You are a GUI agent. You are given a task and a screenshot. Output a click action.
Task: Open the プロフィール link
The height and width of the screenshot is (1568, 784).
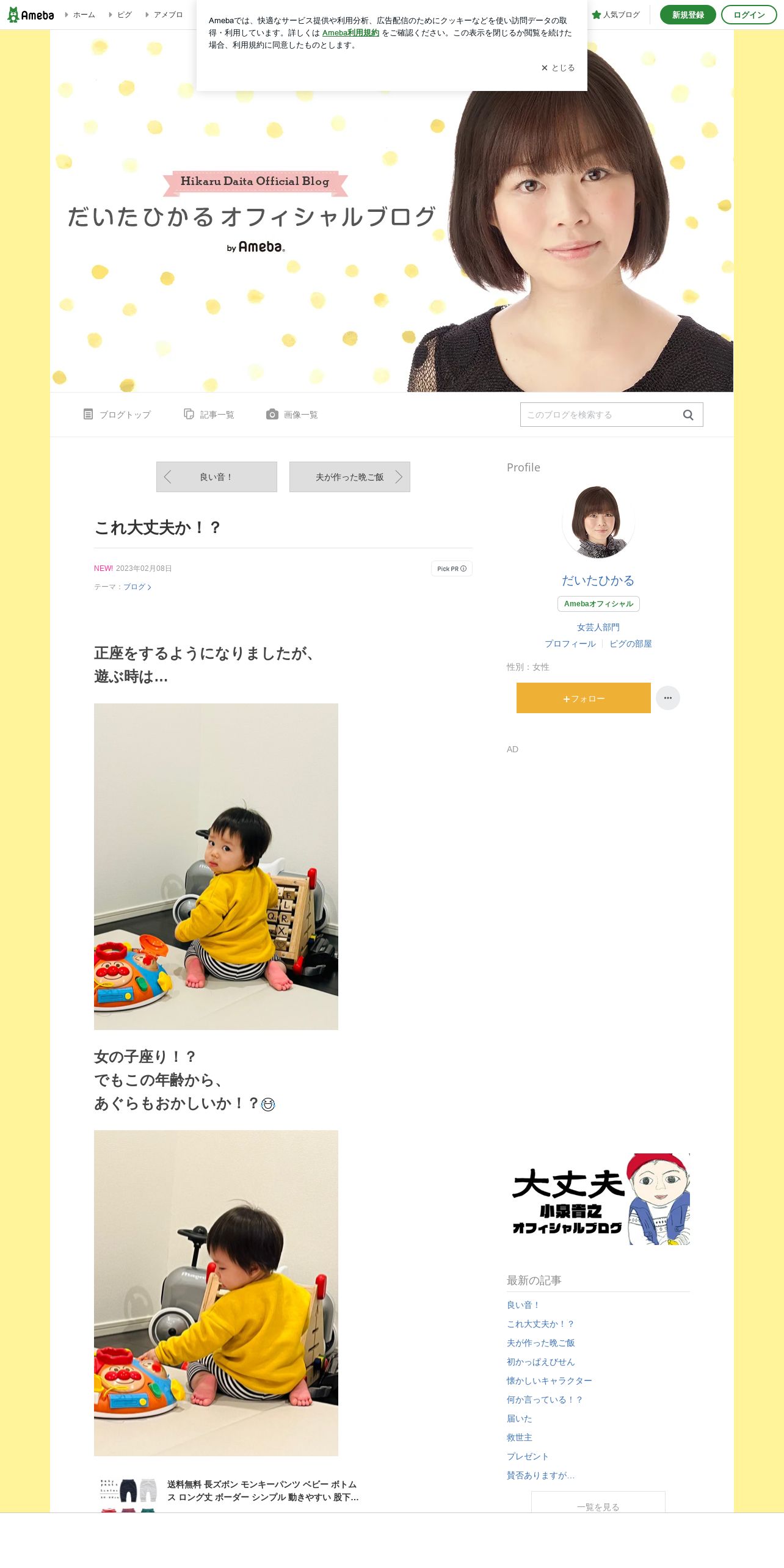pos(570,644)
